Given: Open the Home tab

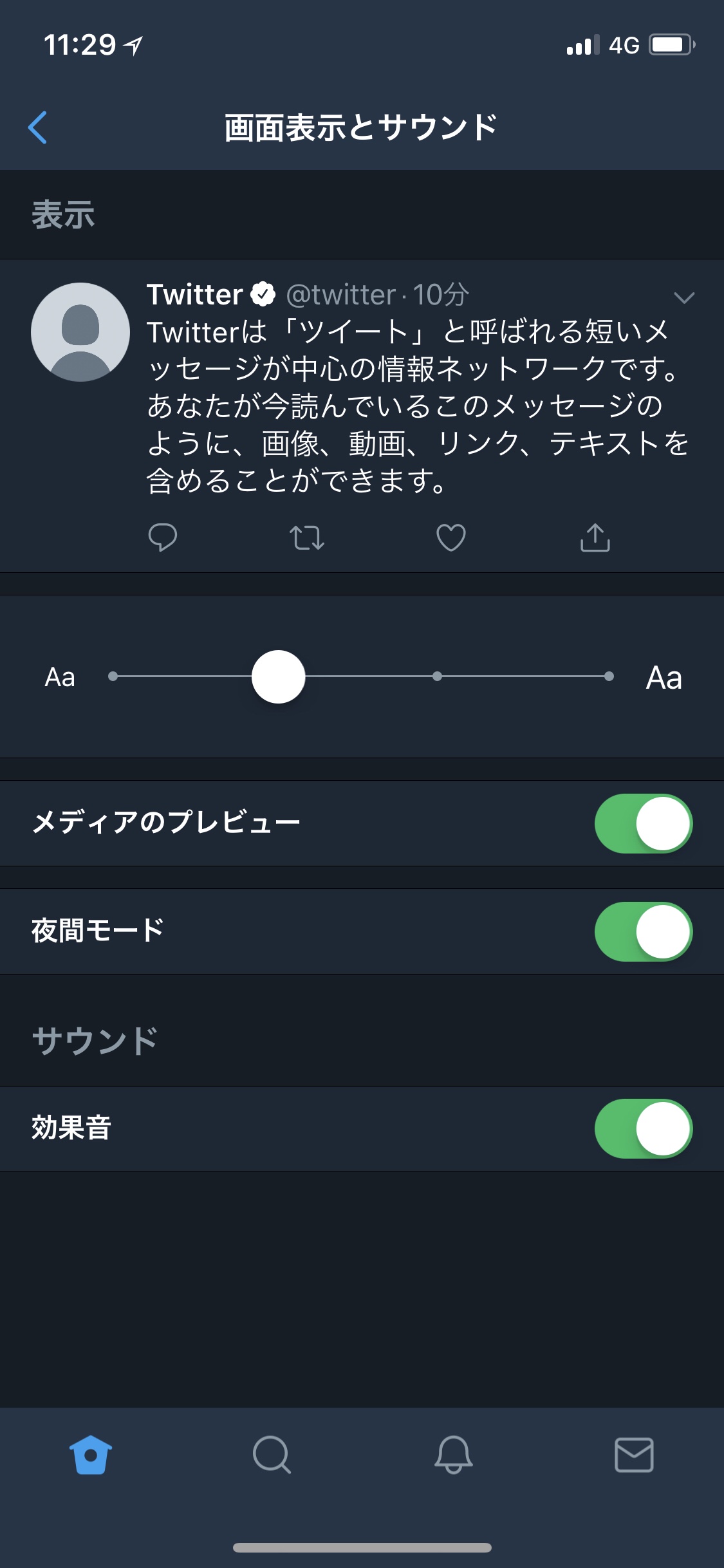Looking at the screenshot, I should 91,1455.
